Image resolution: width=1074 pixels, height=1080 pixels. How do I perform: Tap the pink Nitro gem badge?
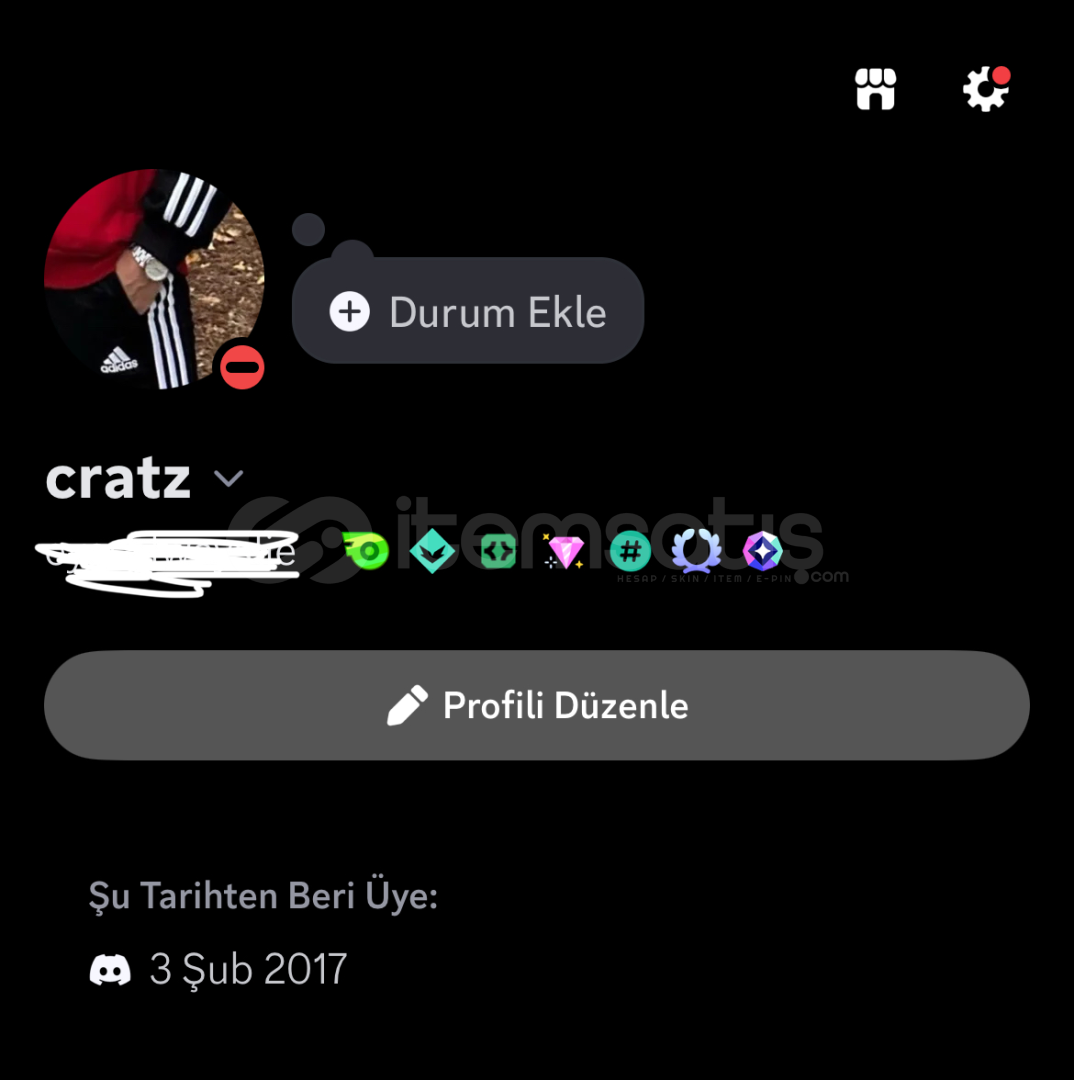(x=565, y=551)
